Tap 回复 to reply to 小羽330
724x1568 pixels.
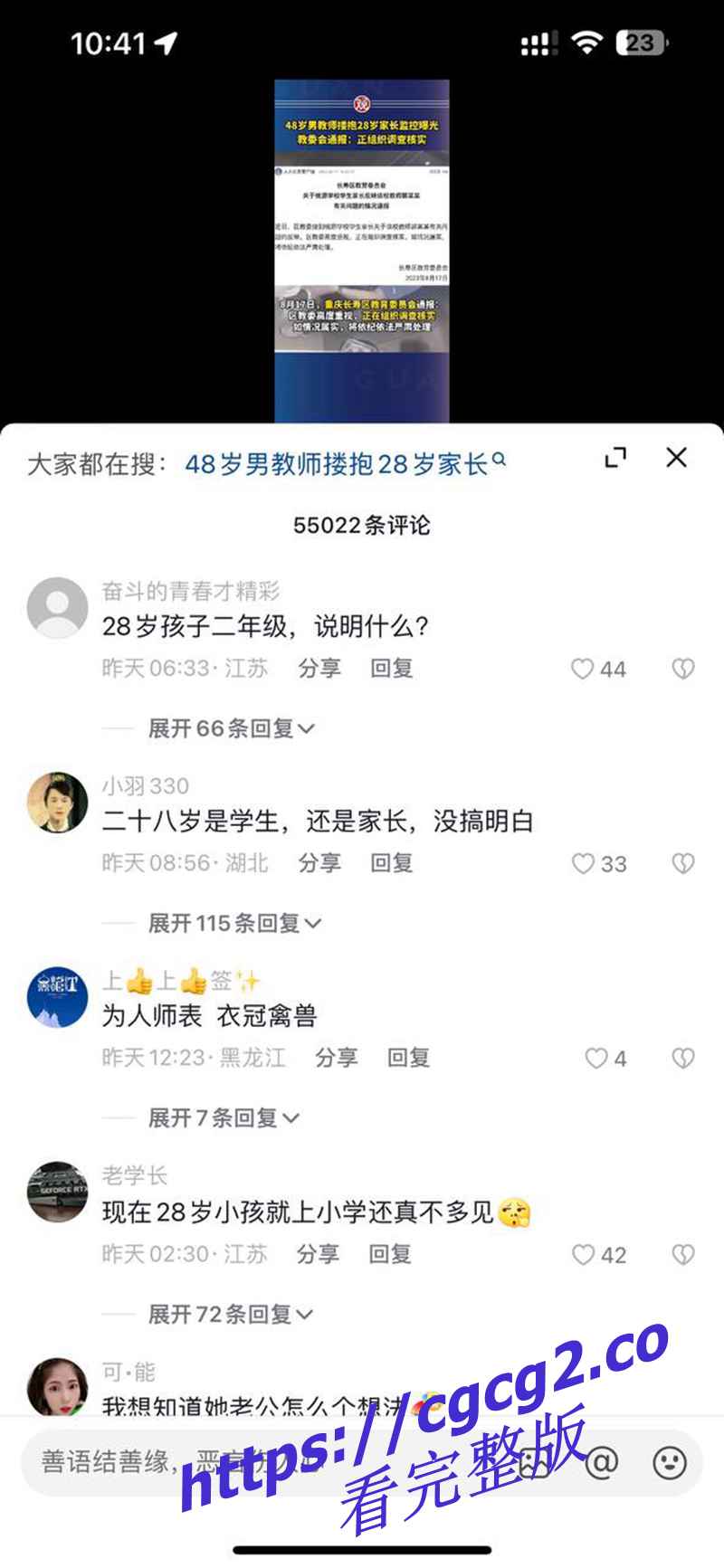391,863
